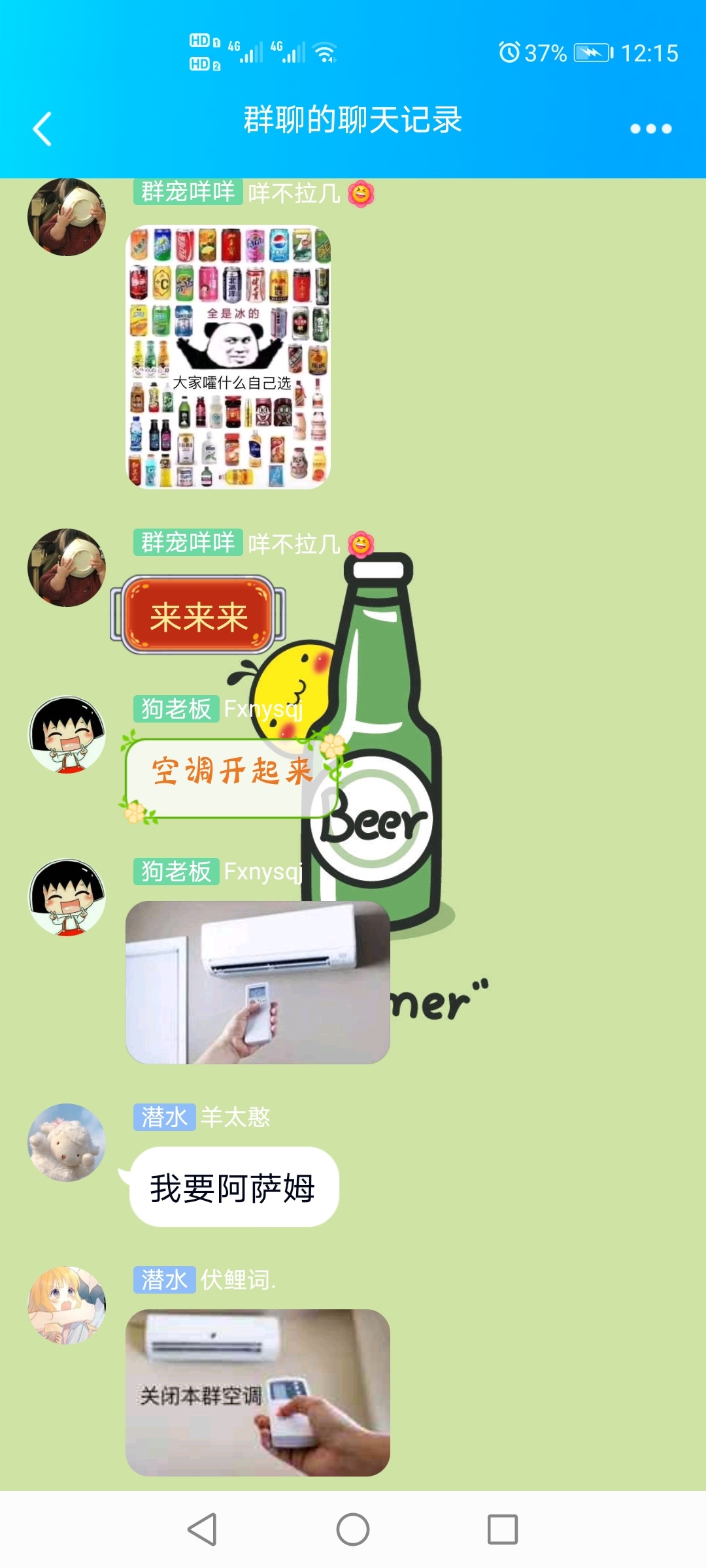Viewport: 706px width, 1568px height.
Task: Tap the 来来来 message bubble
Action: point(199,615)
